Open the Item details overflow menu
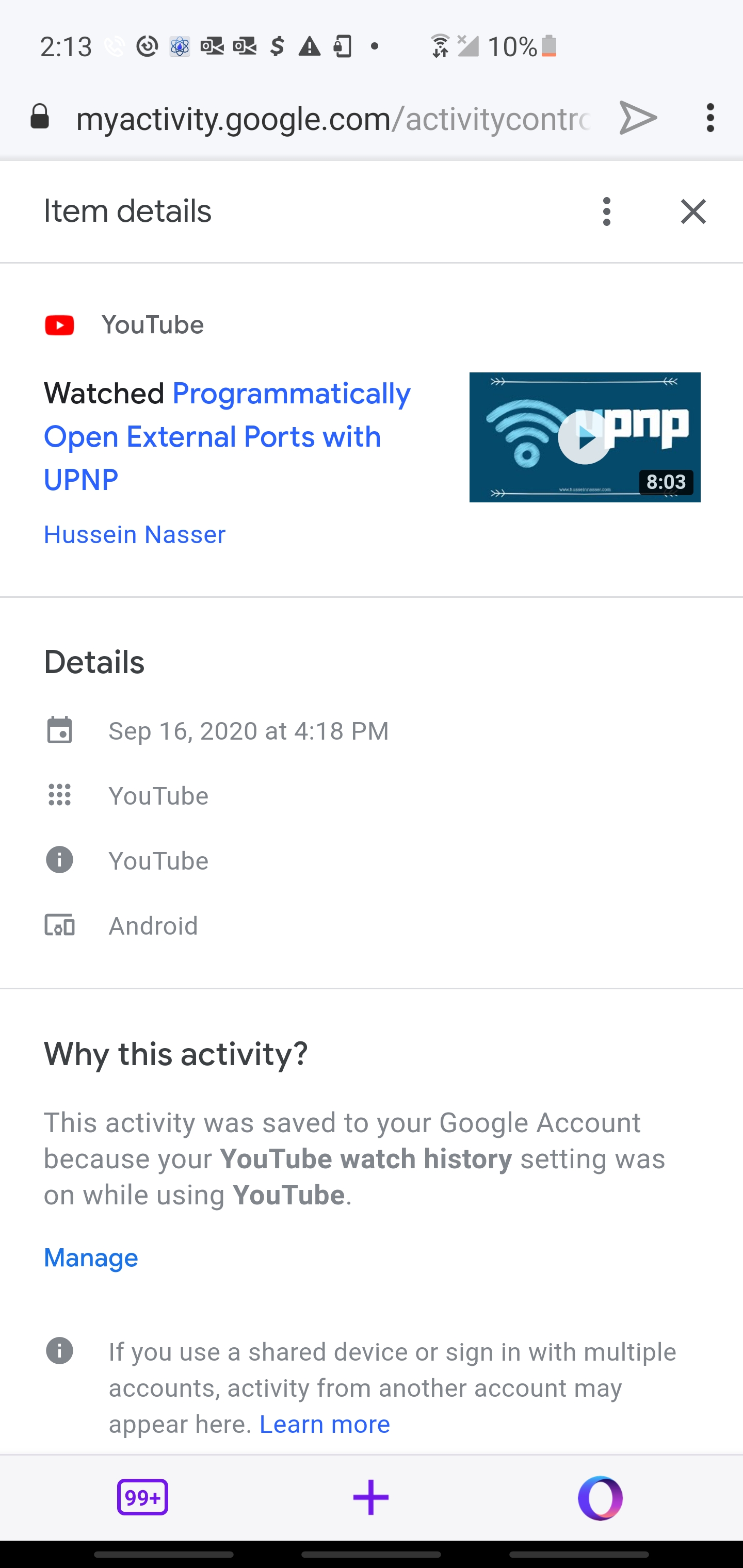 [x=606, y=211]
